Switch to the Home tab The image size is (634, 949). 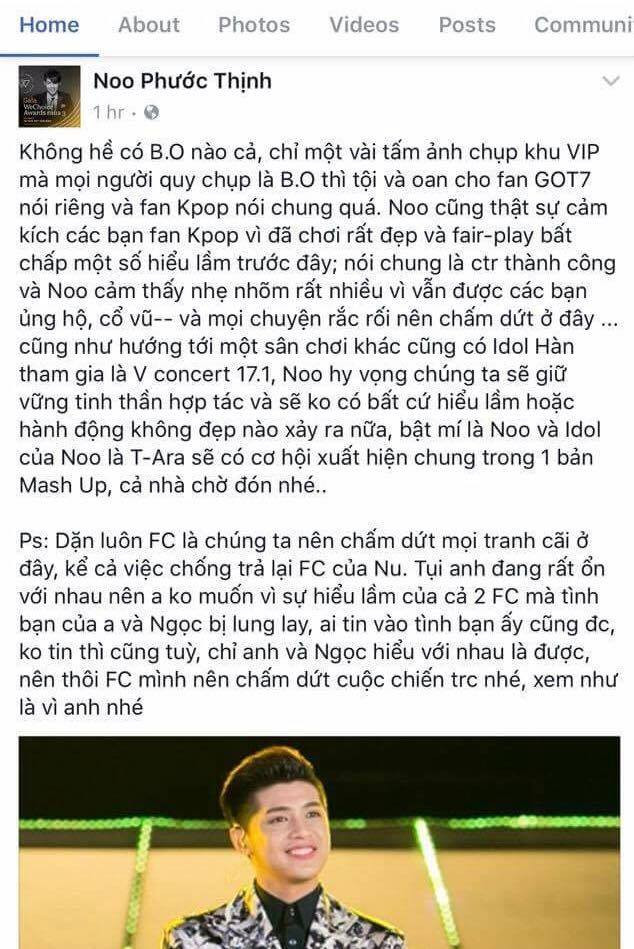(49, 25)
